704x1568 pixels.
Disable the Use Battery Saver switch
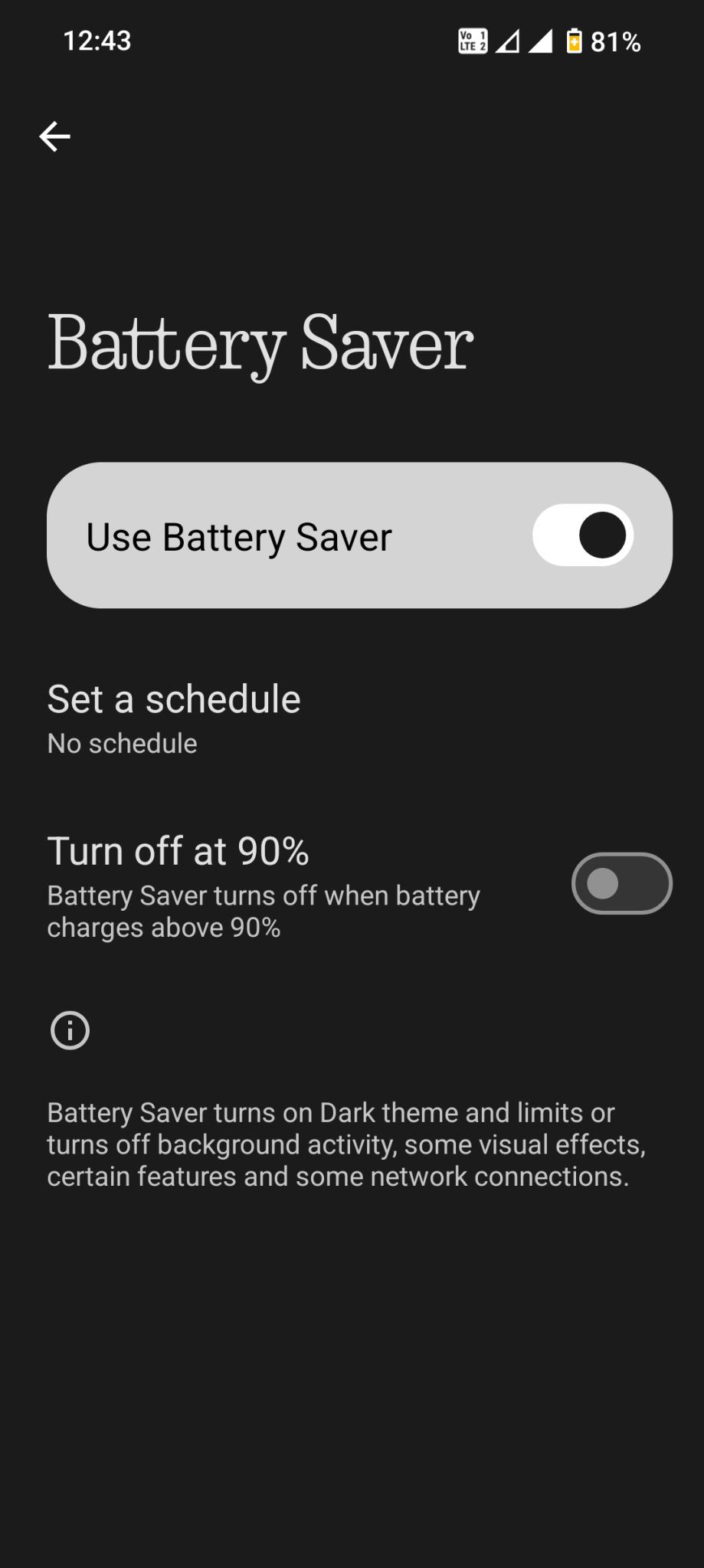(x=584, y=535)
